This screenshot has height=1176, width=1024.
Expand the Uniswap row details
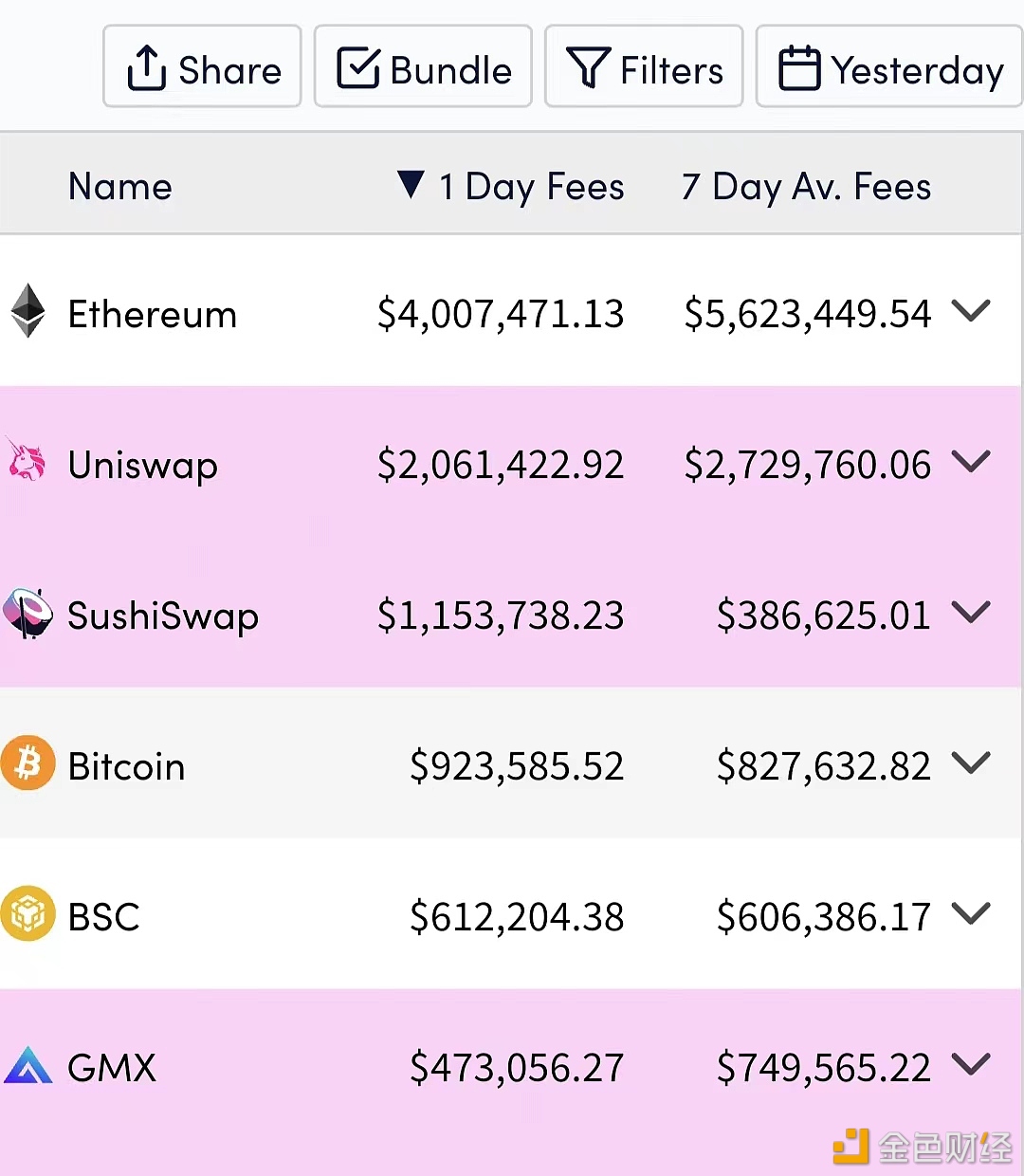click(971, 463)
